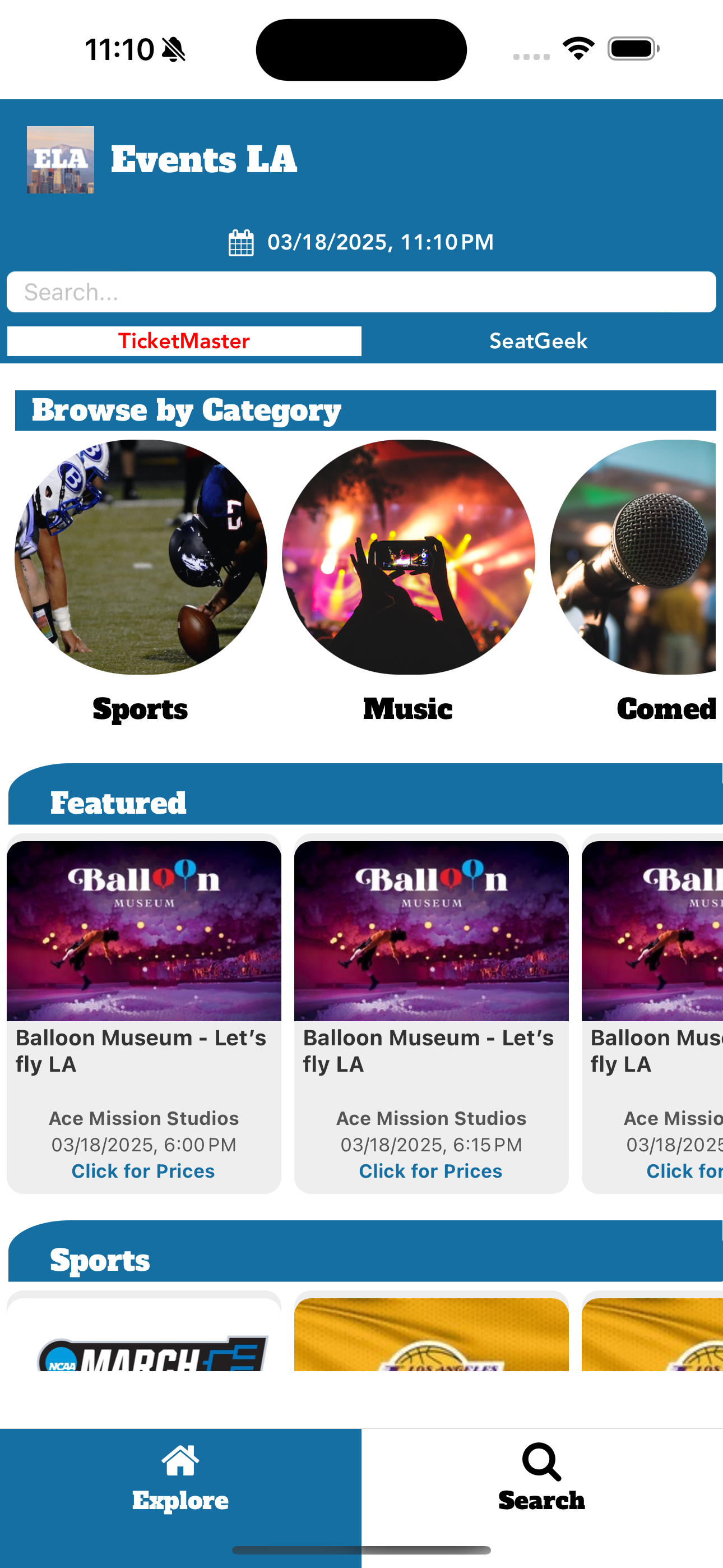Tap the Search... input field
The height and width of the screenshot is (1568, 723).
[361, 292]
